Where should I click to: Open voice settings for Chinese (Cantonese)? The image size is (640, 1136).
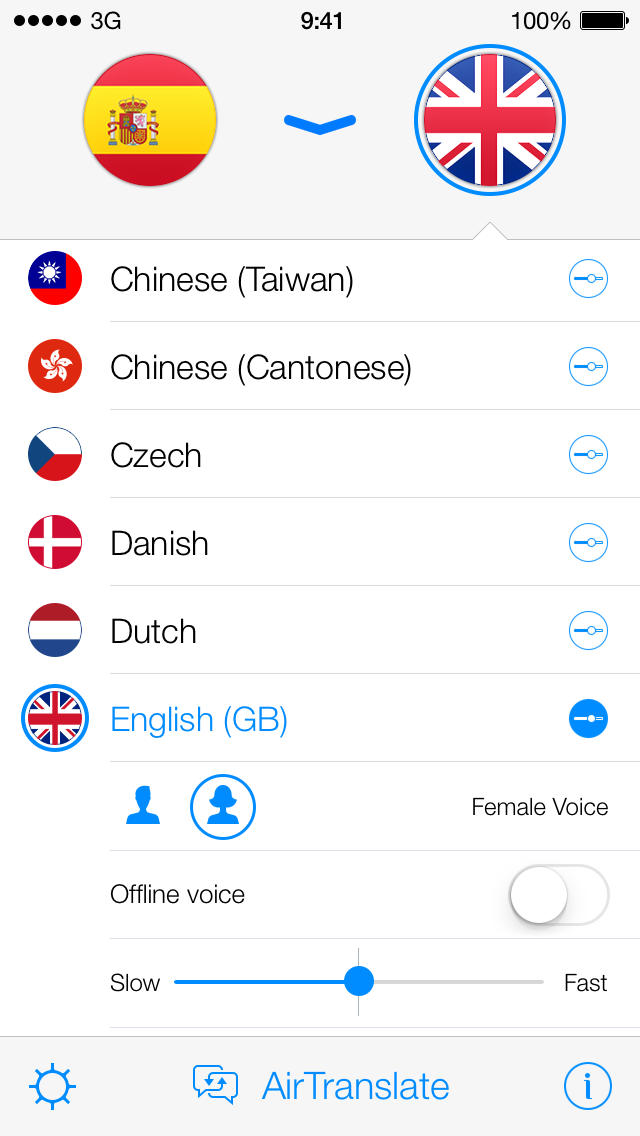(x=588, y=367)
